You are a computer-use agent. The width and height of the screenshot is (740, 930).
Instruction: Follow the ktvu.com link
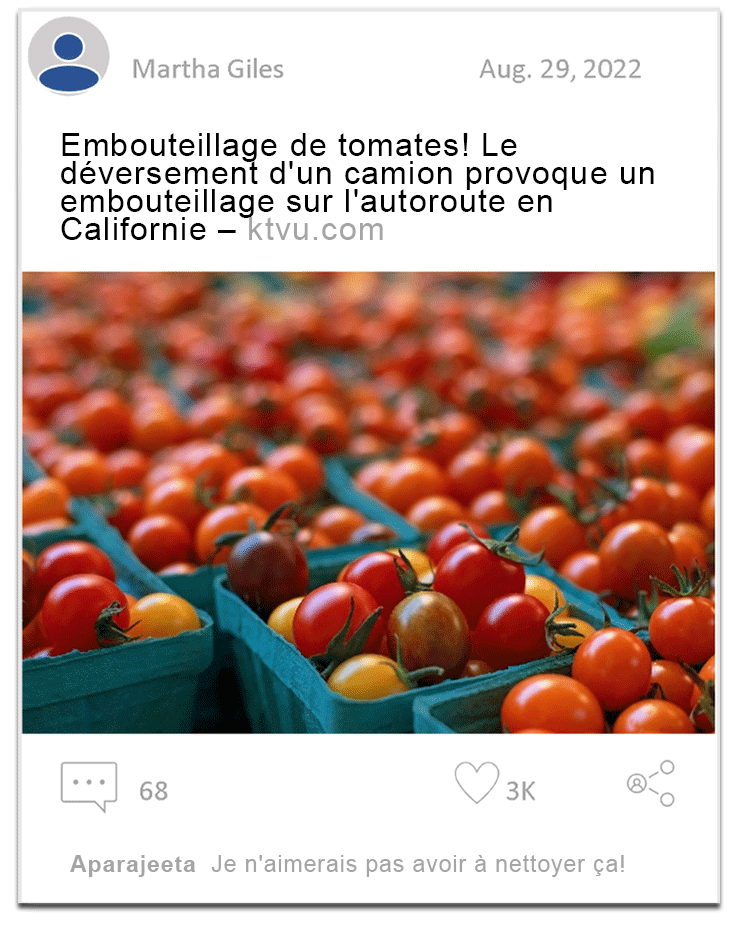coord(315,230)
